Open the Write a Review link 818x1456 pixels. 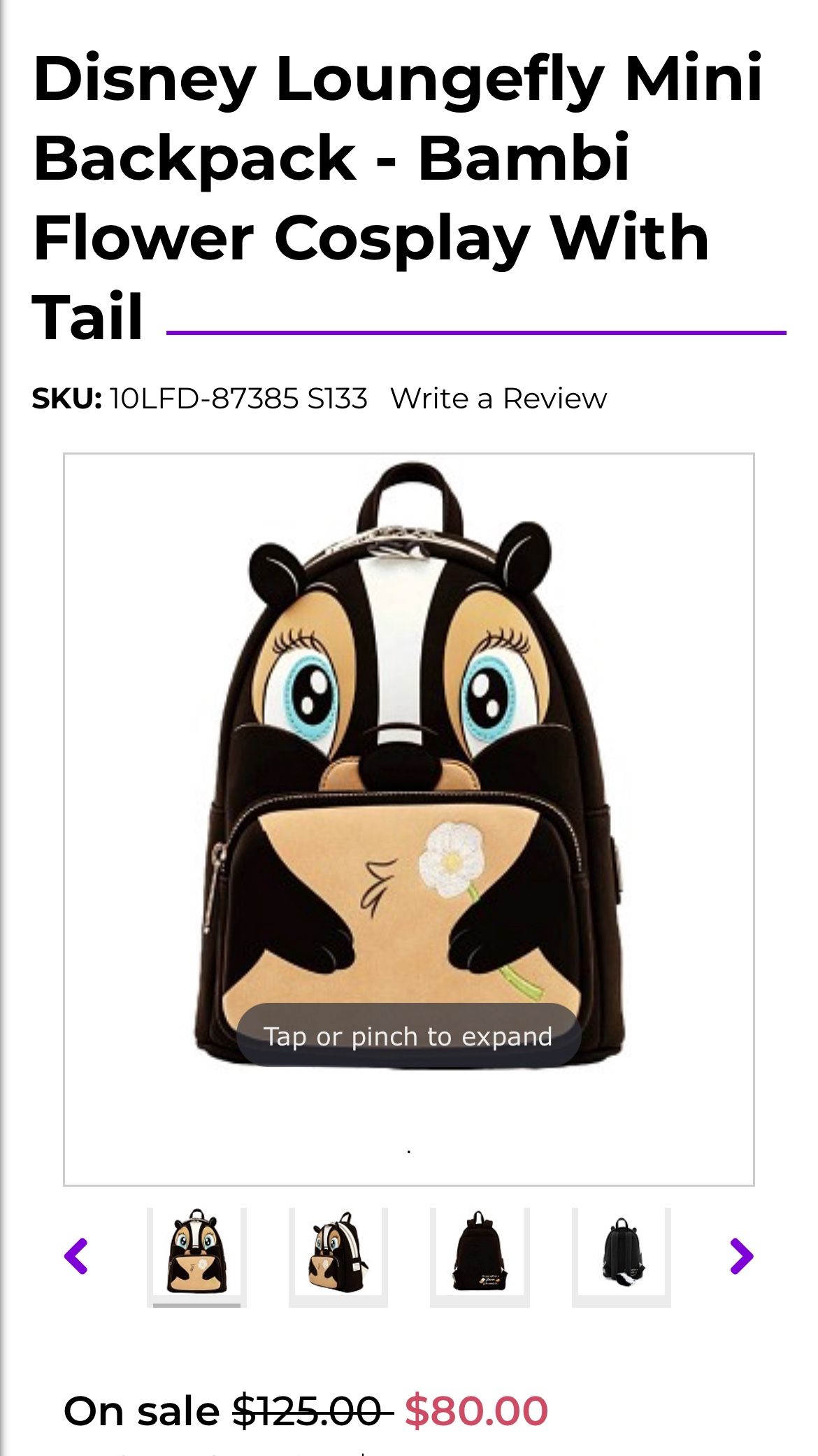tap(498, 399)
